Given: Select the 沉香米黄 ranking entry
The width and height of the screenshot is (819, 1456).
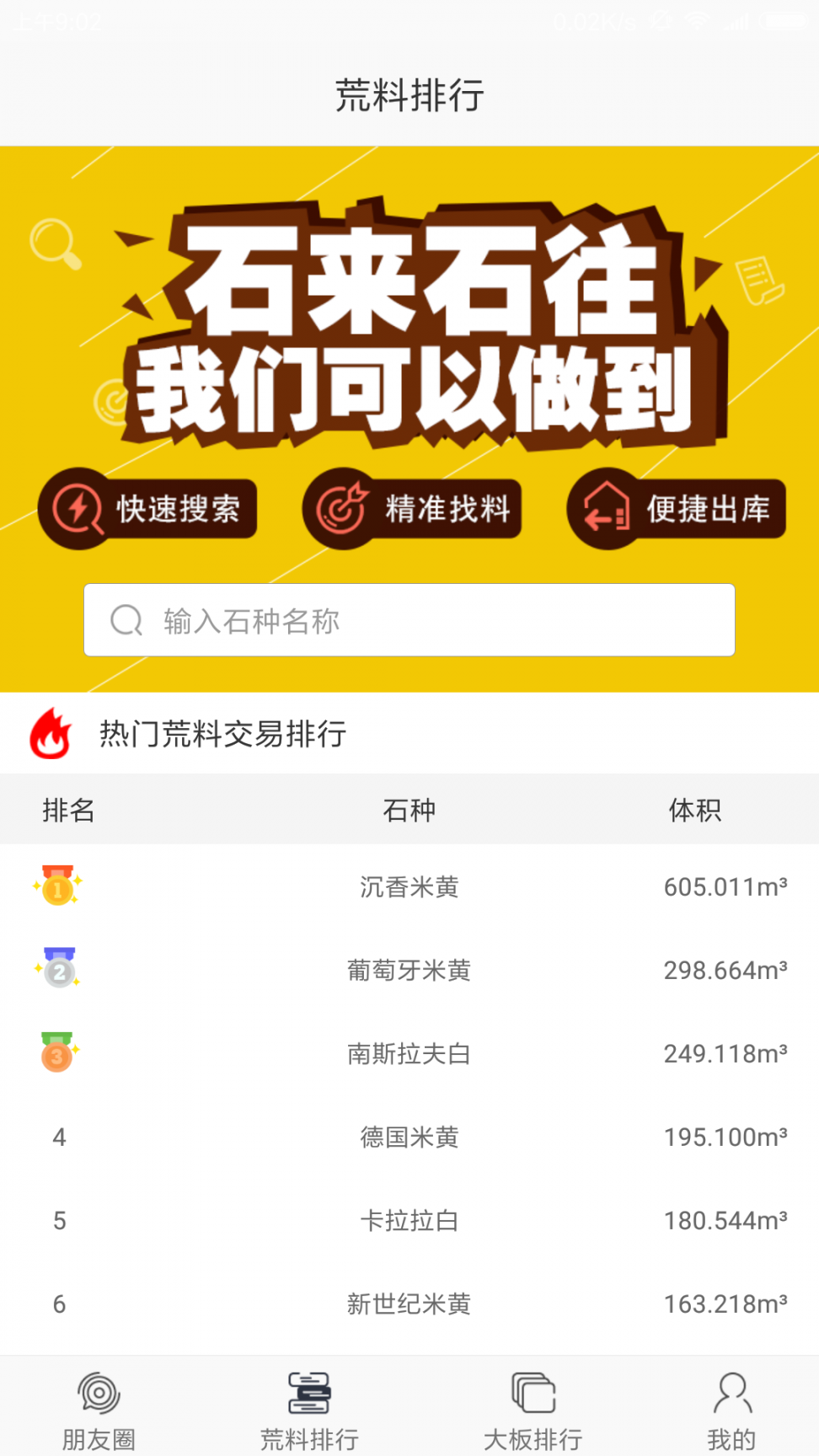Looking at the screenshot, I should tap(409, 886).
